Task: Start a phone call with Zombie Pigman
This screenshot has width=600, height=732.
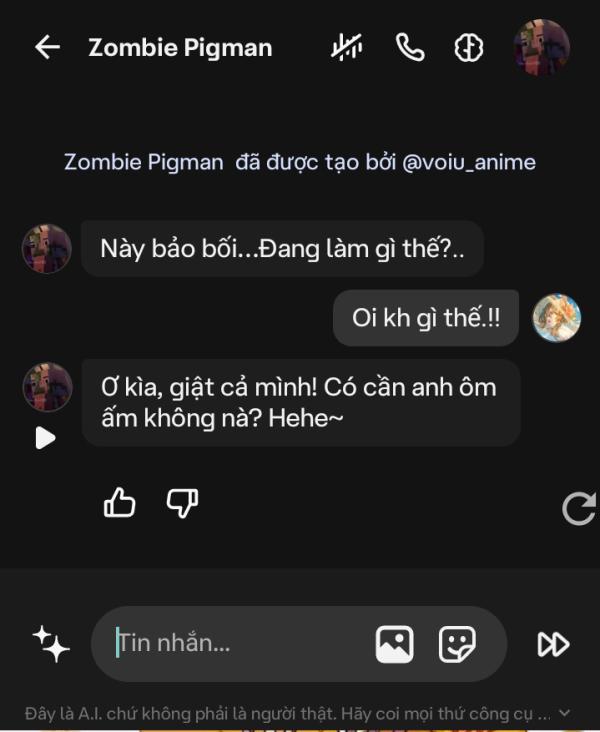Action: click(409, 48)
